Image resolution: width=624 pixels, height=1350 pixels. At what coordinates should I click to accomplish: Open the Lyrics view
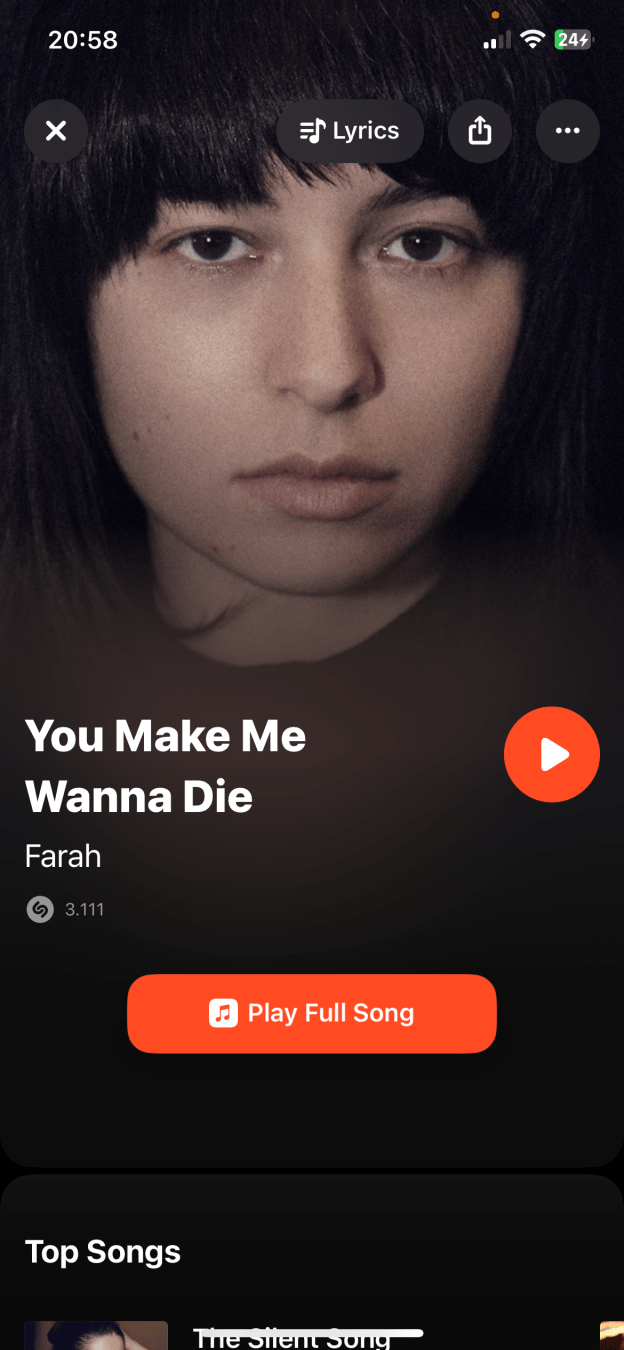[x=350, y=131]
